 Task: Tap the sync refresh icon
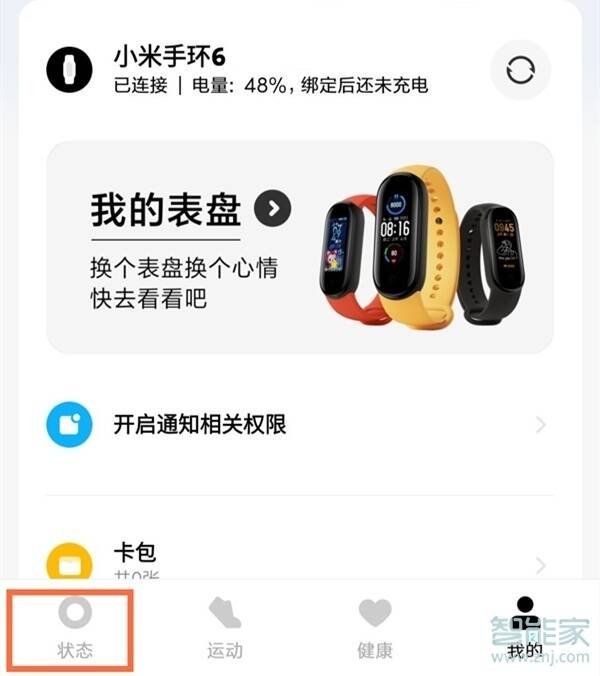(521, 72)
